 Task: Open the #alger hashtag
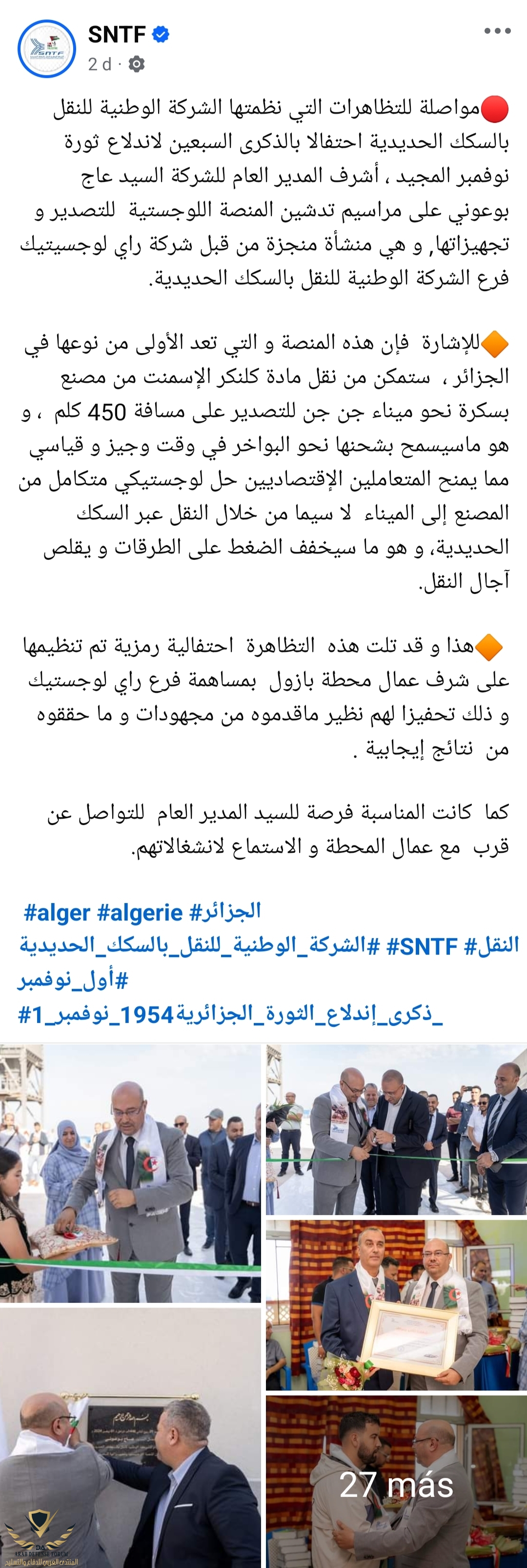57,912
